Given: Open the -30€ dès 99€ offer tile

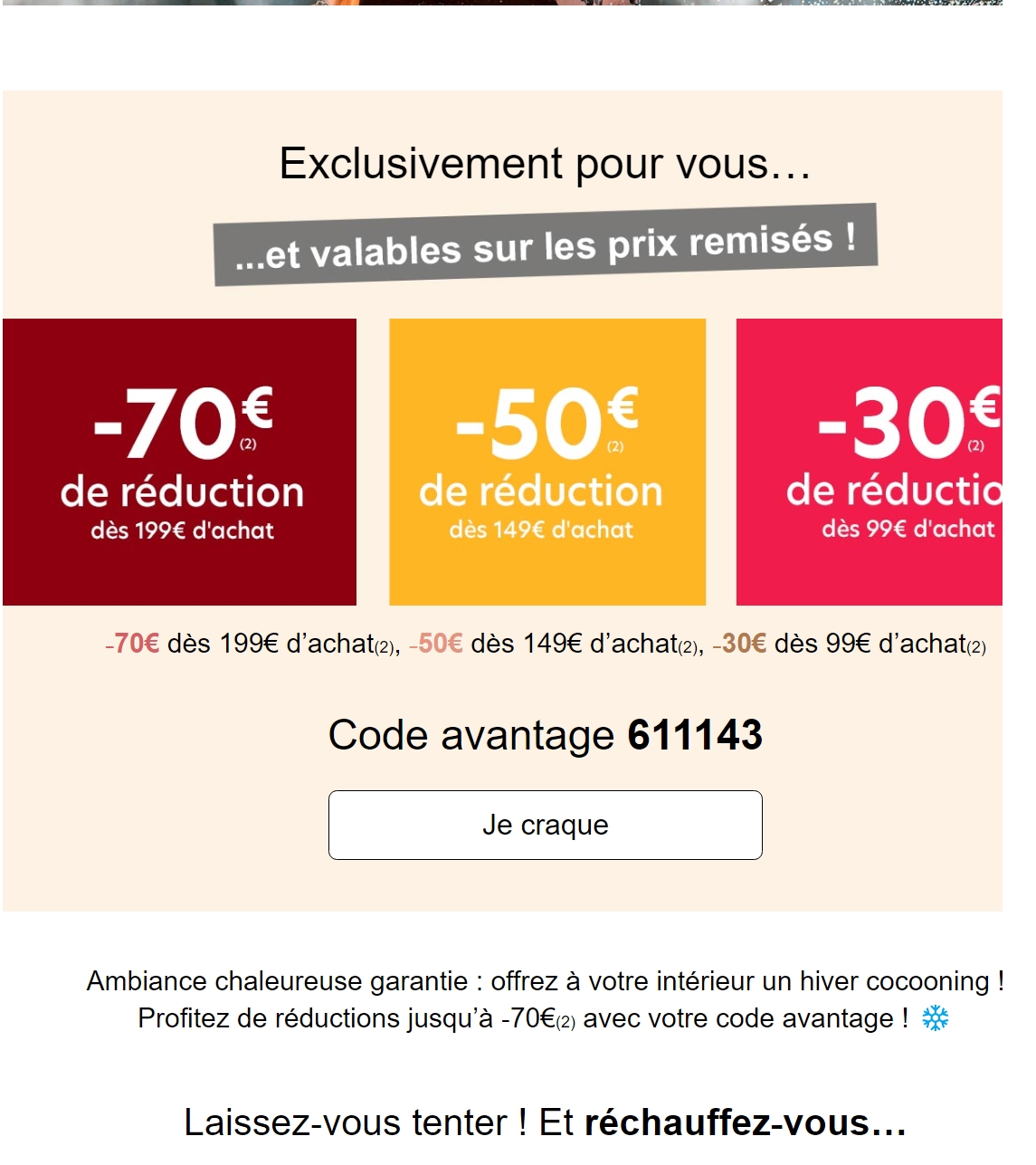Looking at the screenshot, I should coord(869,462).
